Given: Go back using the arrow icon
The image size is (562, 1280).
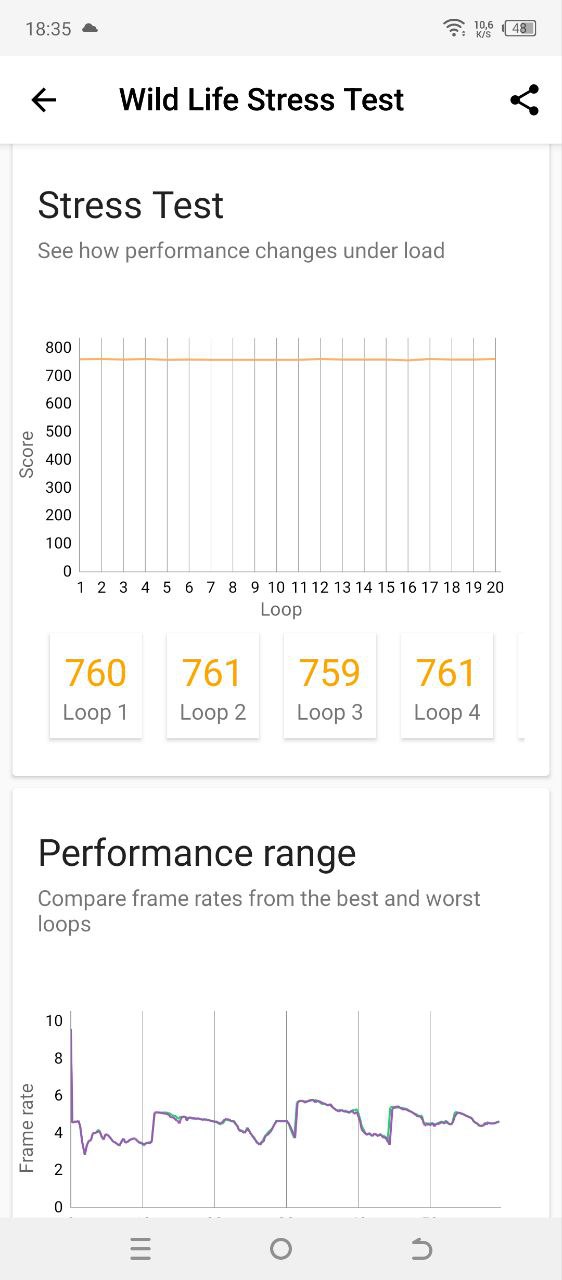Looking at the screenshot, I should (44, 100).
